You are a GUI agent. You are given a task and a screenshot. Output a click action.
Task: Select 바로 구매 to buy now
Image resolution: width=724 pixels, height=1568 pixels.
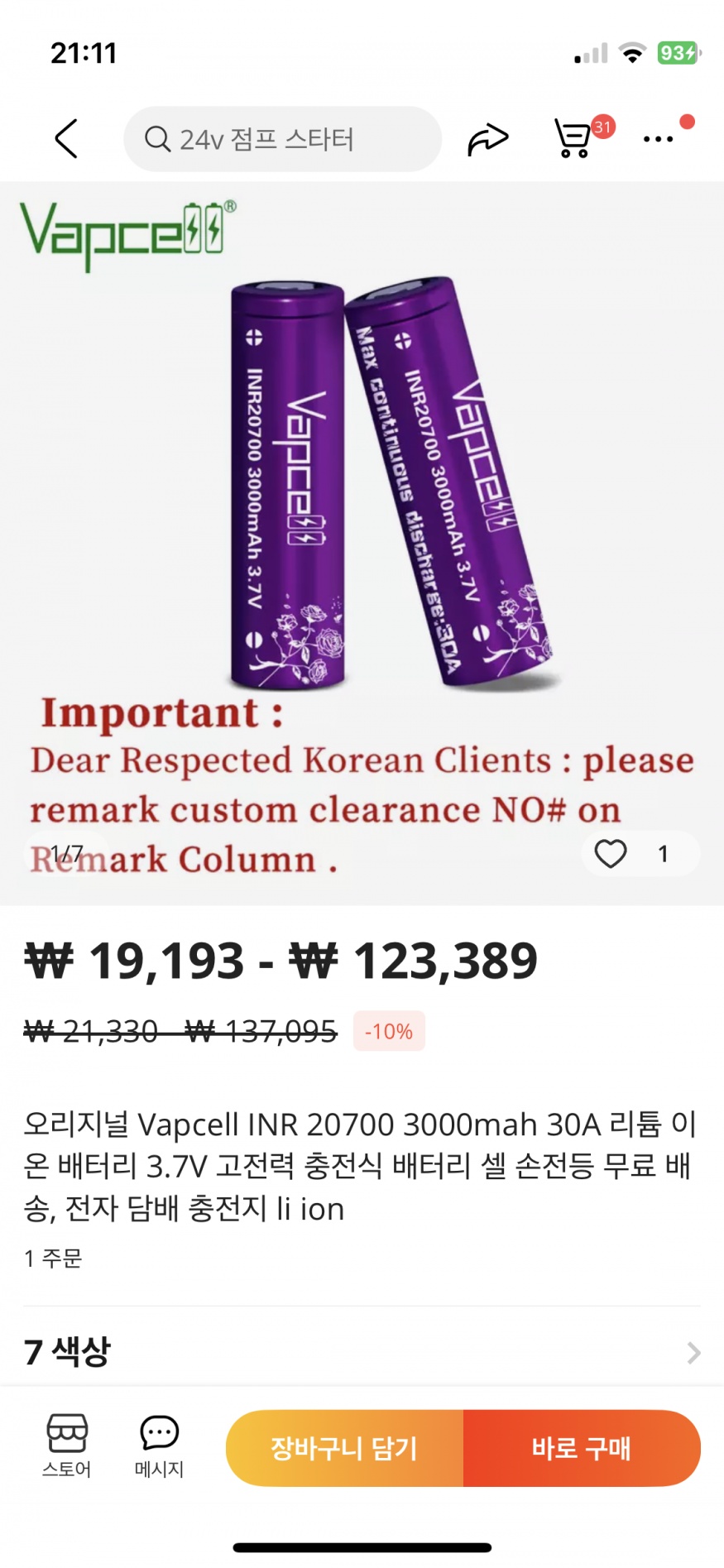pos(582,1448)
